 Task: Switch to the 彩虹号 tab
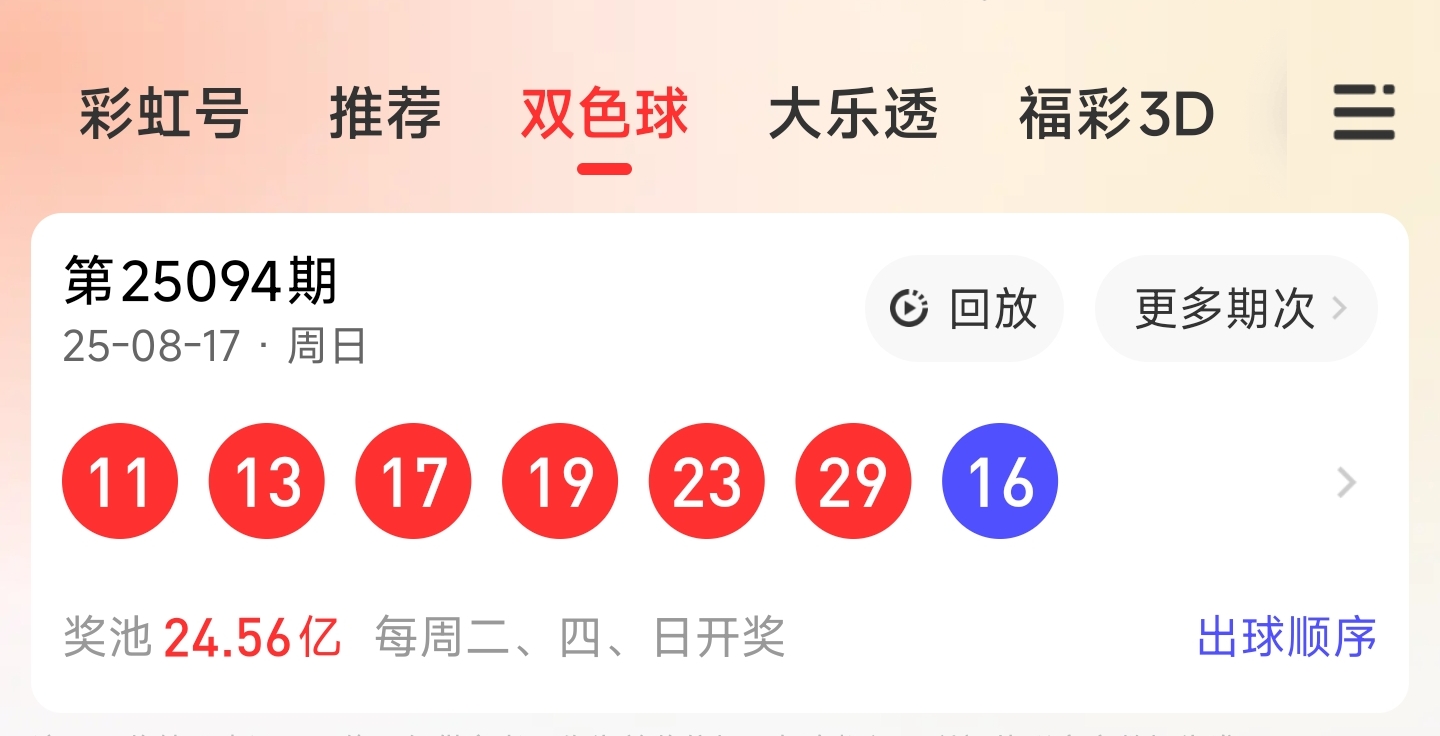pos(164,114)
